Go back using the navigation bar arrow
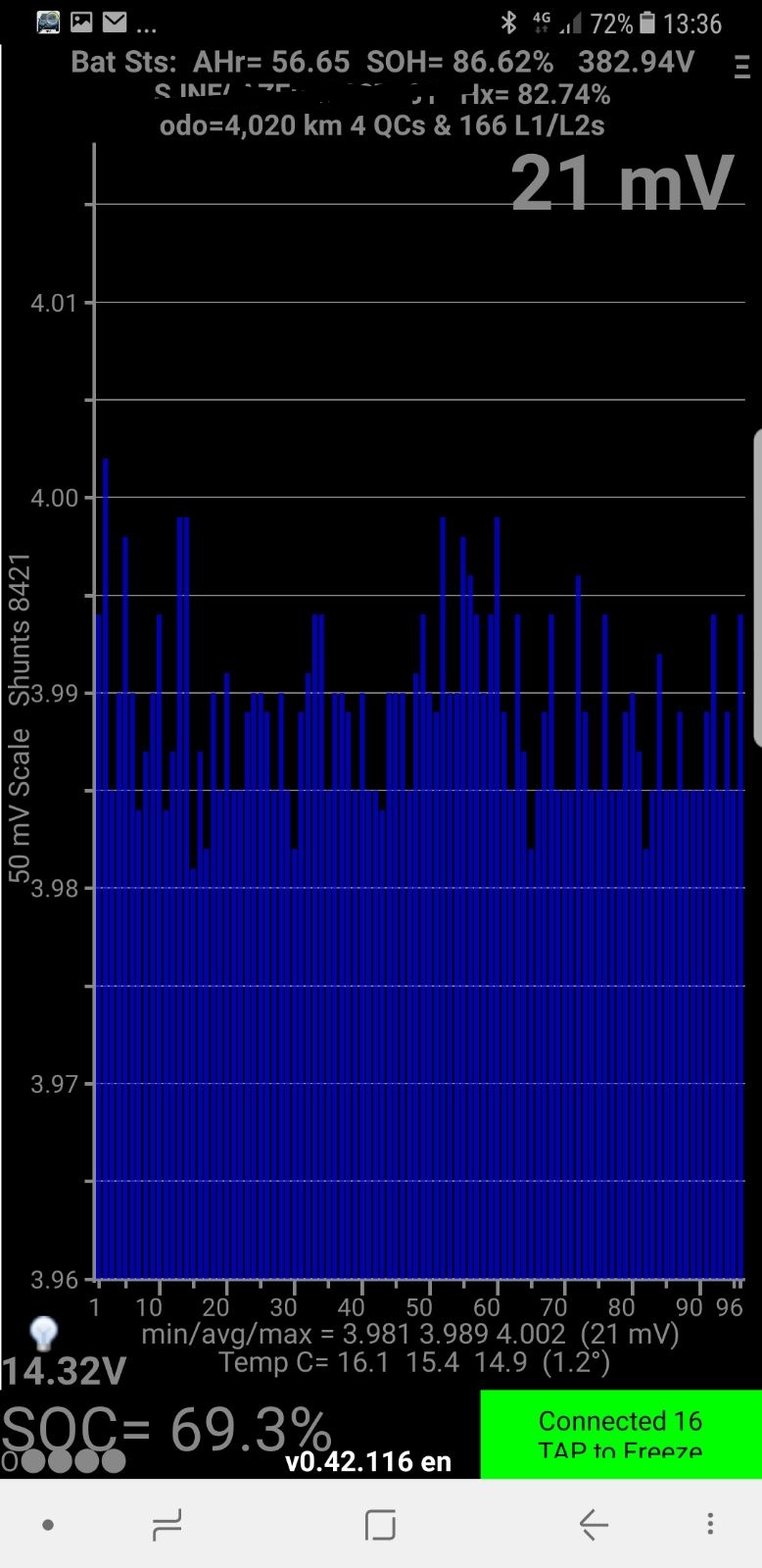Image resolution: width=762 pixels, height=1568 pixels. (x=594, y=1524)
